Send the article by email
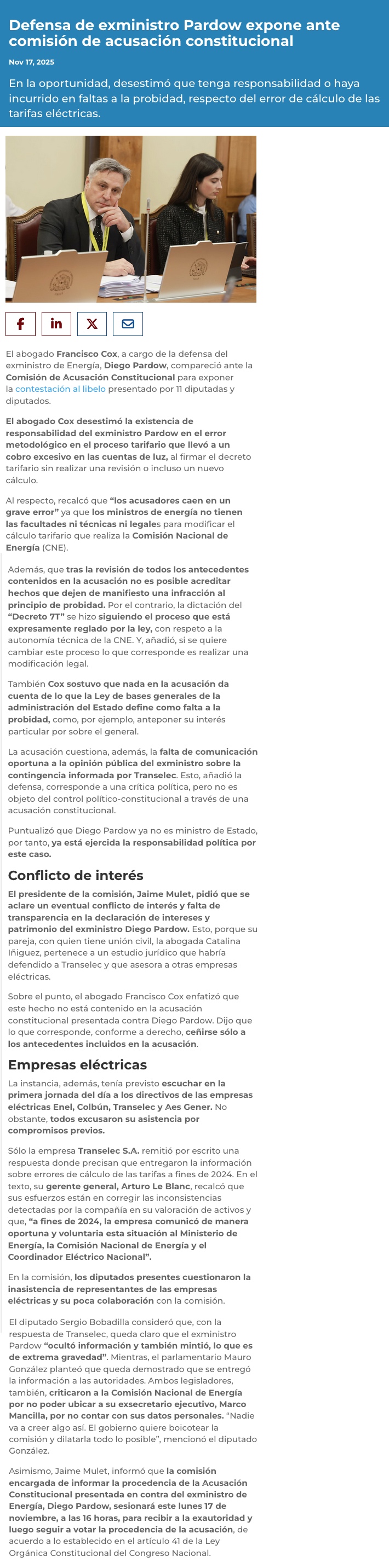The width and height of the screenshot is (389, 1568). [128, 324]
